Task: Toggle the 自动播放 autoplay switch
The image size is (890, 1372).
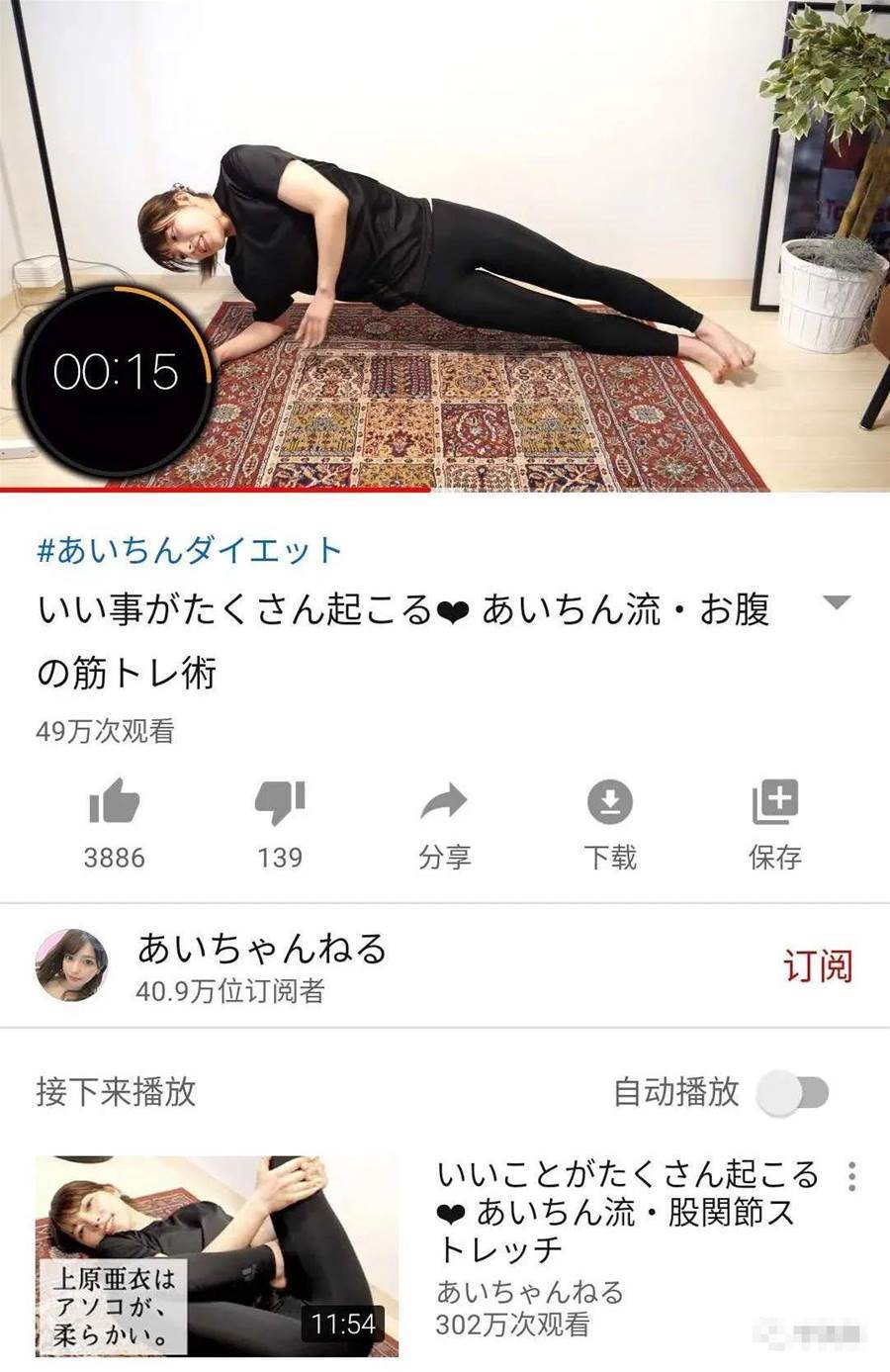Action: 793,1093
